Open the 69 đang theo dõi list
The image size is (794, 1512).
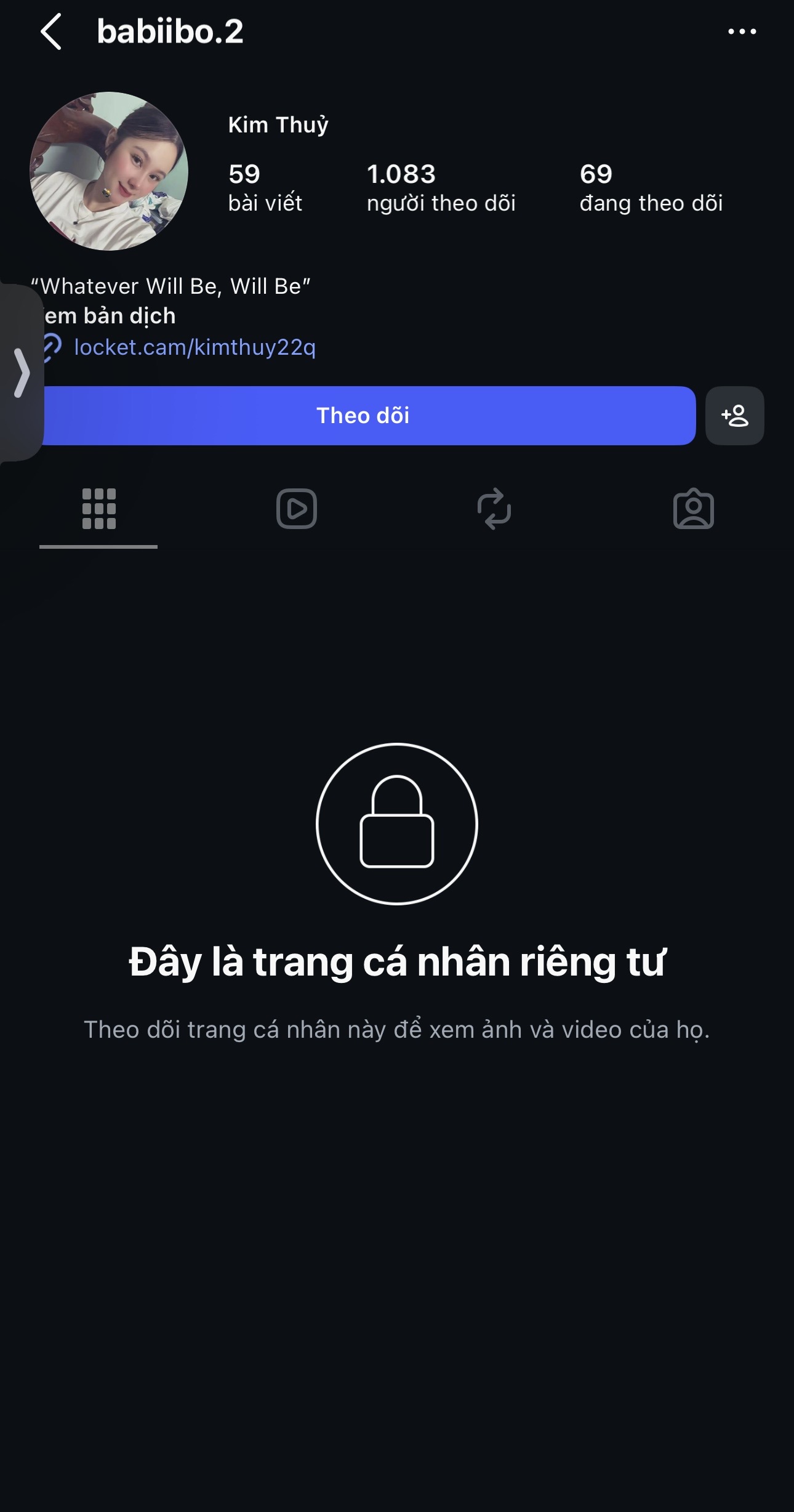click(x=651, y=188)
